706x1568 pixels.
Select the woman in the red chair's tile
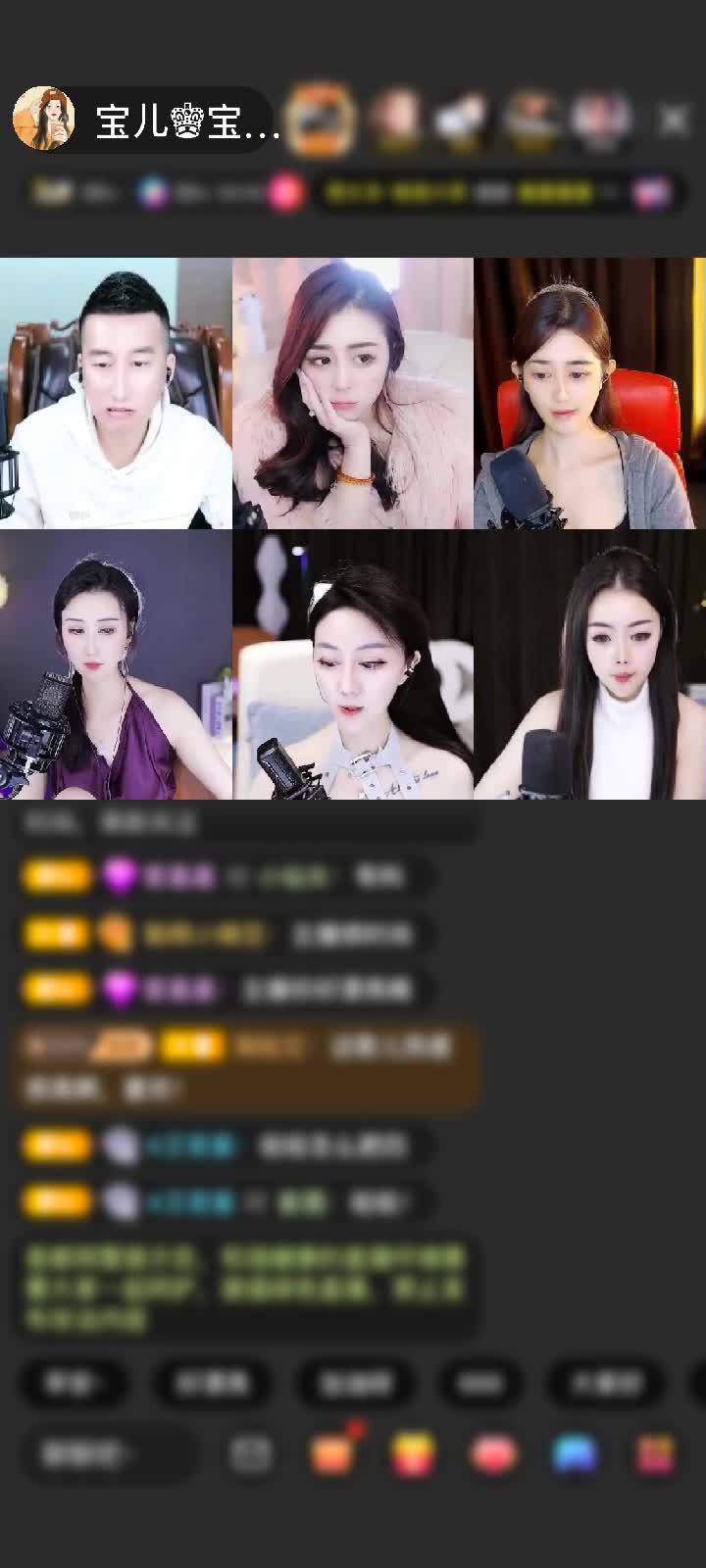click(x=589, y=393)
